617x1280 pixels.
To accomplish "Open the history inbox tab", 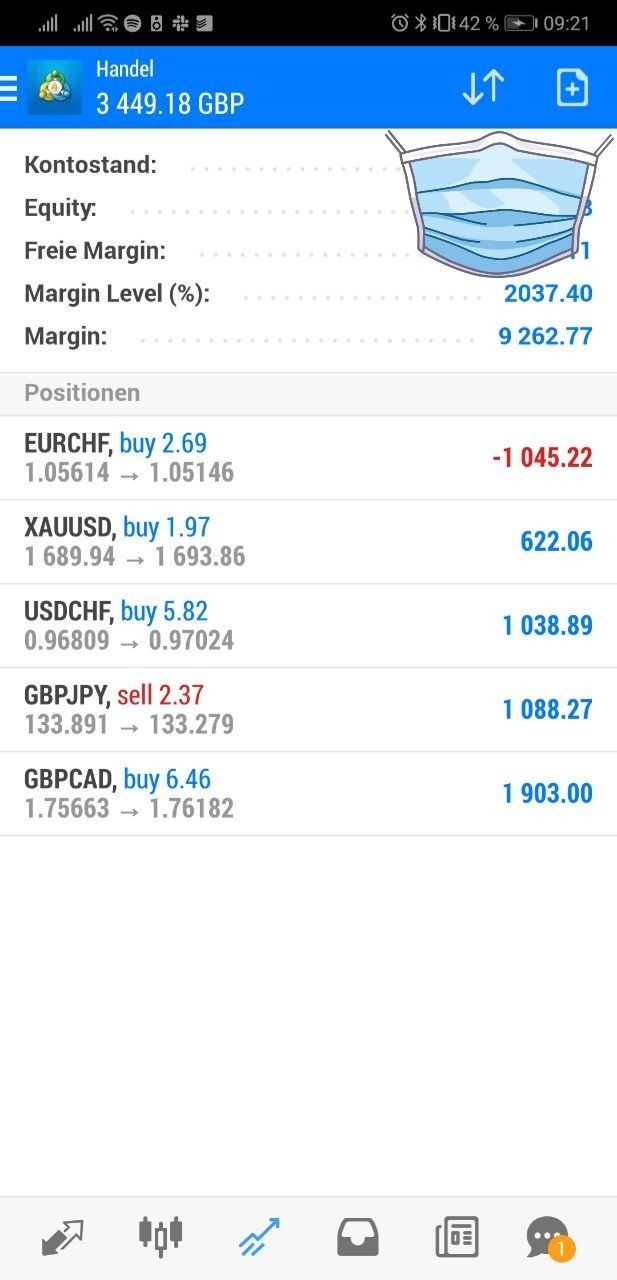I will click(357, 1238).
